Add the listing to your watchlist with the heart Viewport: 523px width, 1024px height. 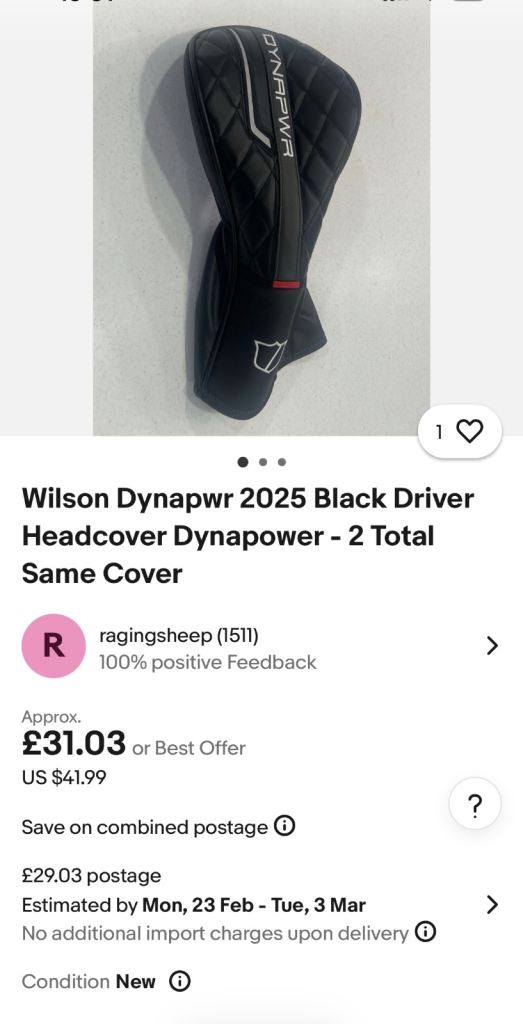click(460, 432)
